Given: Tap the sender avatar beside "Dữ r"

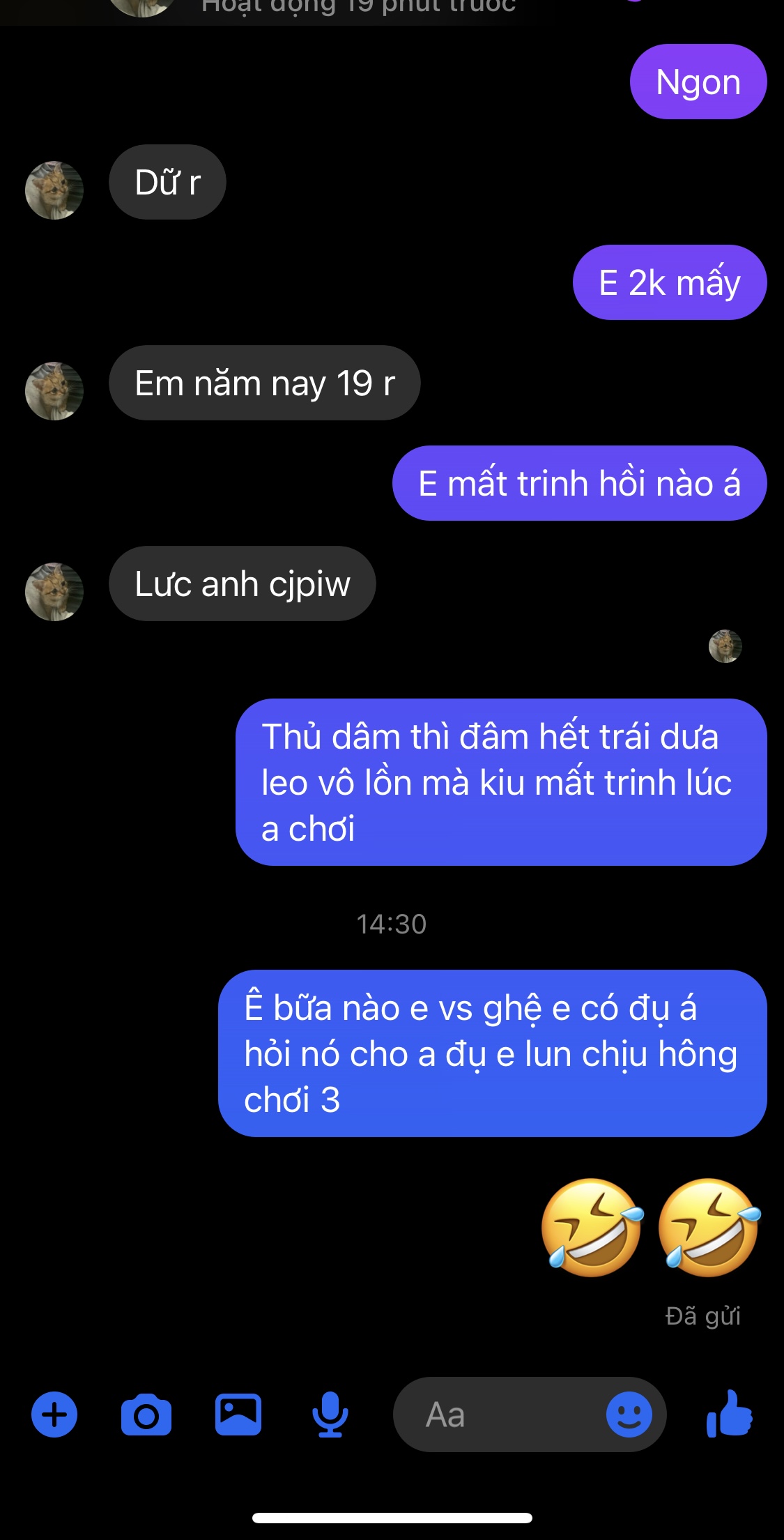Looking at the screenshot, I should (54, 190).
